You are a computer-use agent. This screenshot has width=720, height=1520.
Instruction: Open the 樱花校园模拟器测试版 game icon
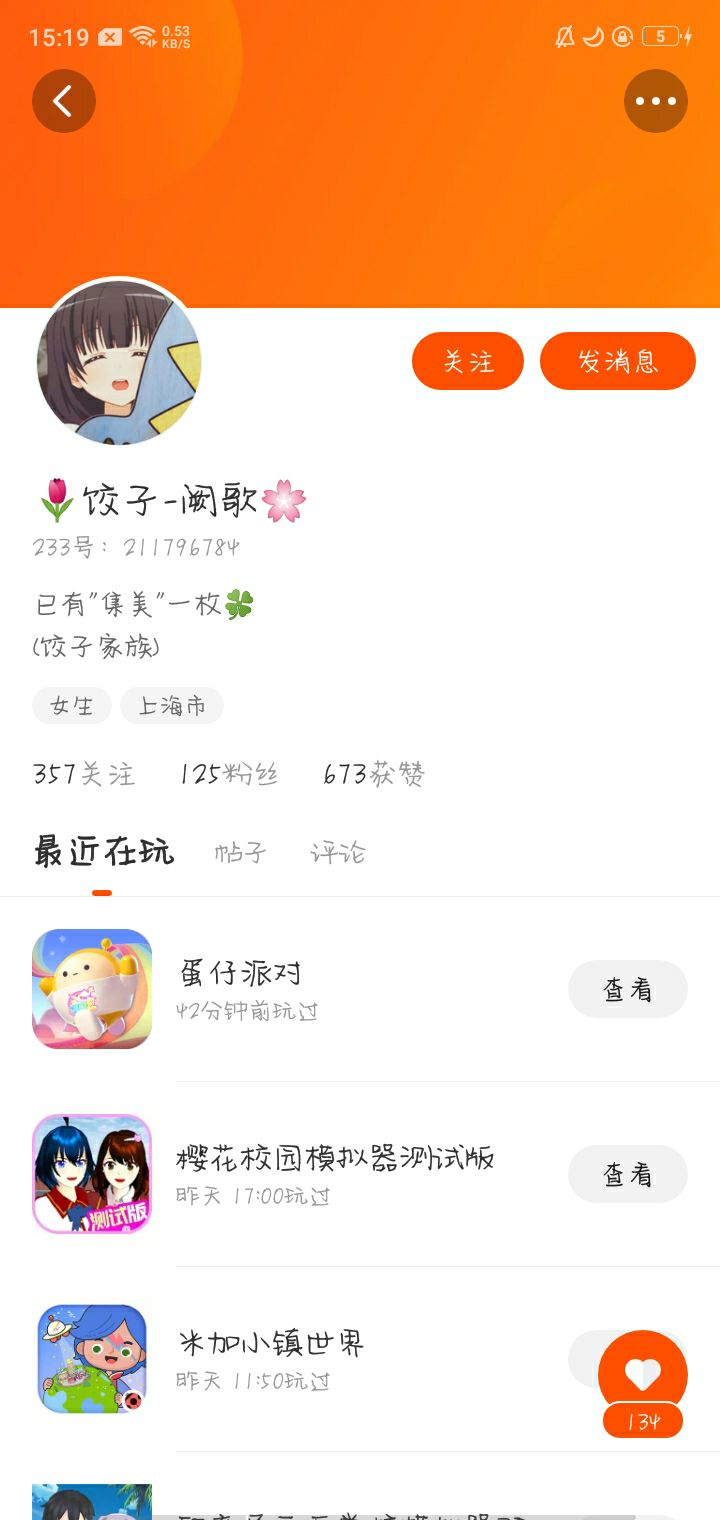pos(92,1174)
